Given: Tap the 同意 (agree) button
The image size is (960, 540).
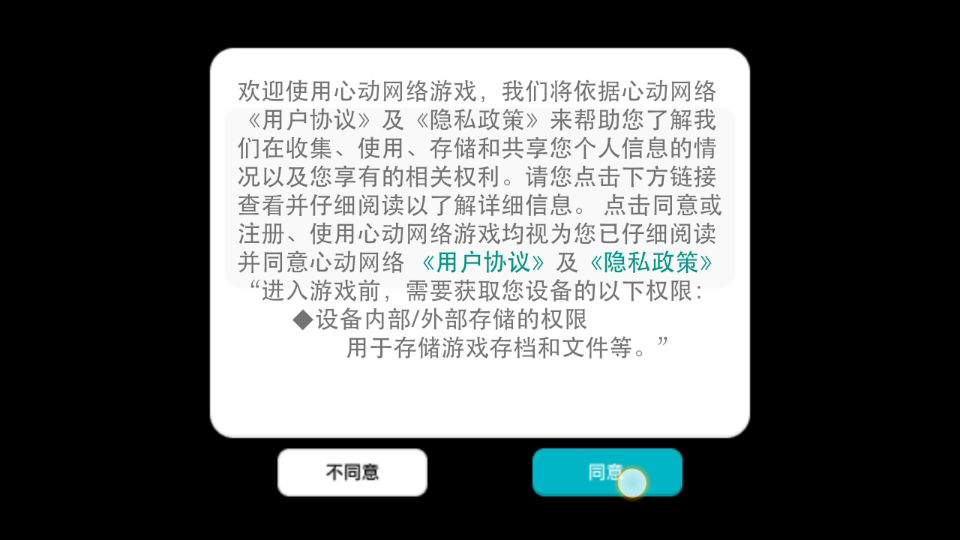Looking at the screenshot, I should pos(606,472).
